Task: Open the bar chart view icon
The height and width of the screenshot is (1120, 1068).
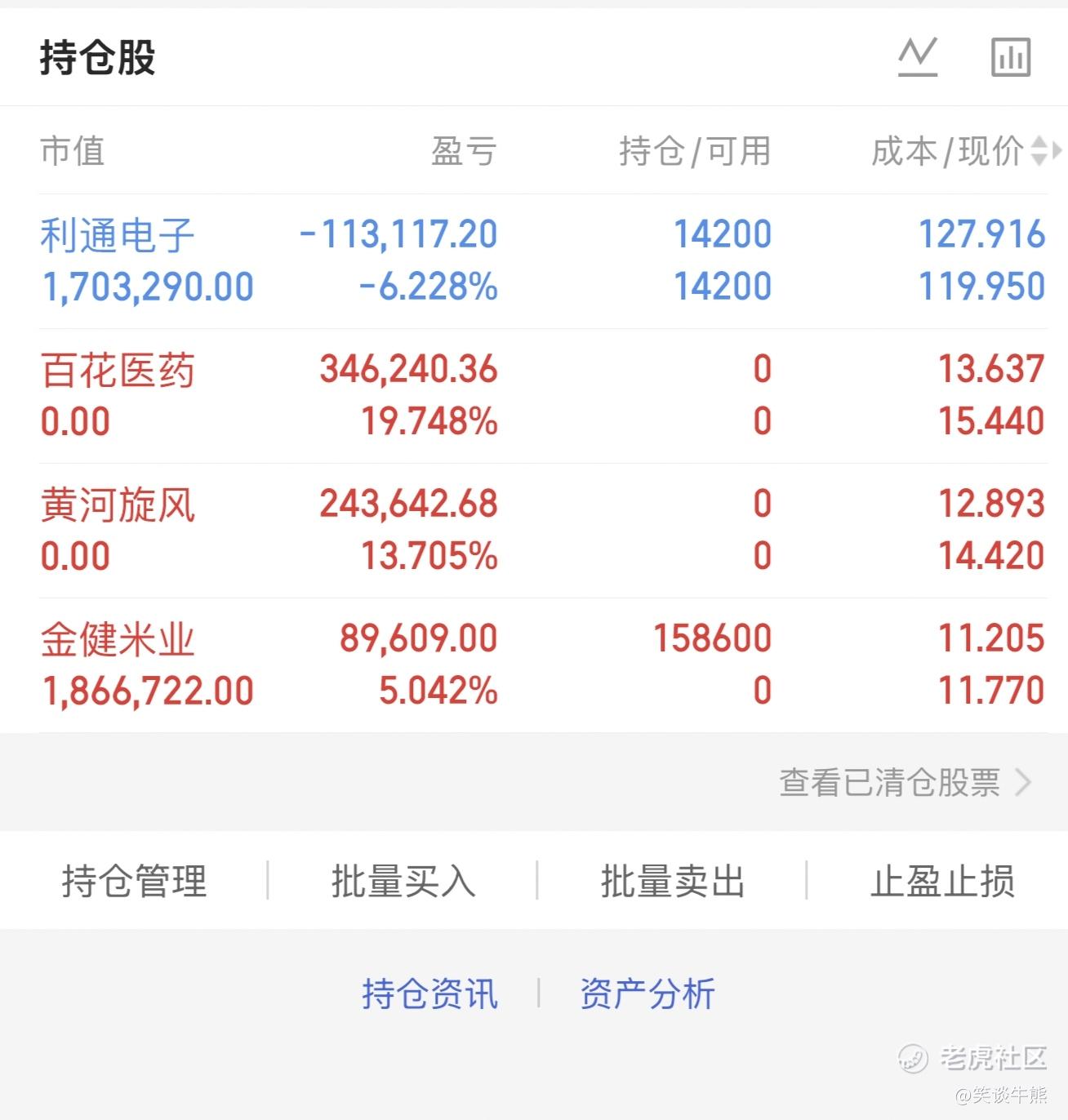Action: coord(1011,57)
